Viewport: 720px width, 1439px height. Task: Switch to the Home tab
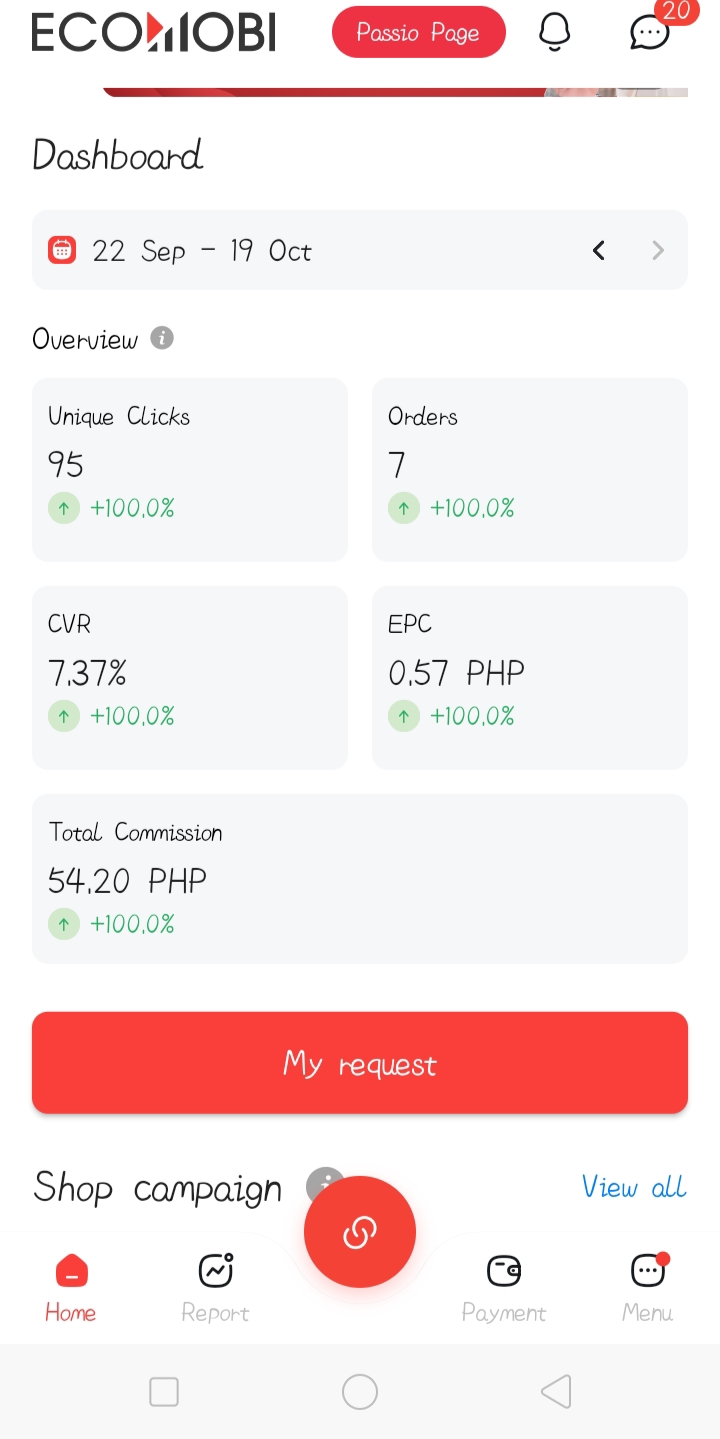(x=71, y=1287)
